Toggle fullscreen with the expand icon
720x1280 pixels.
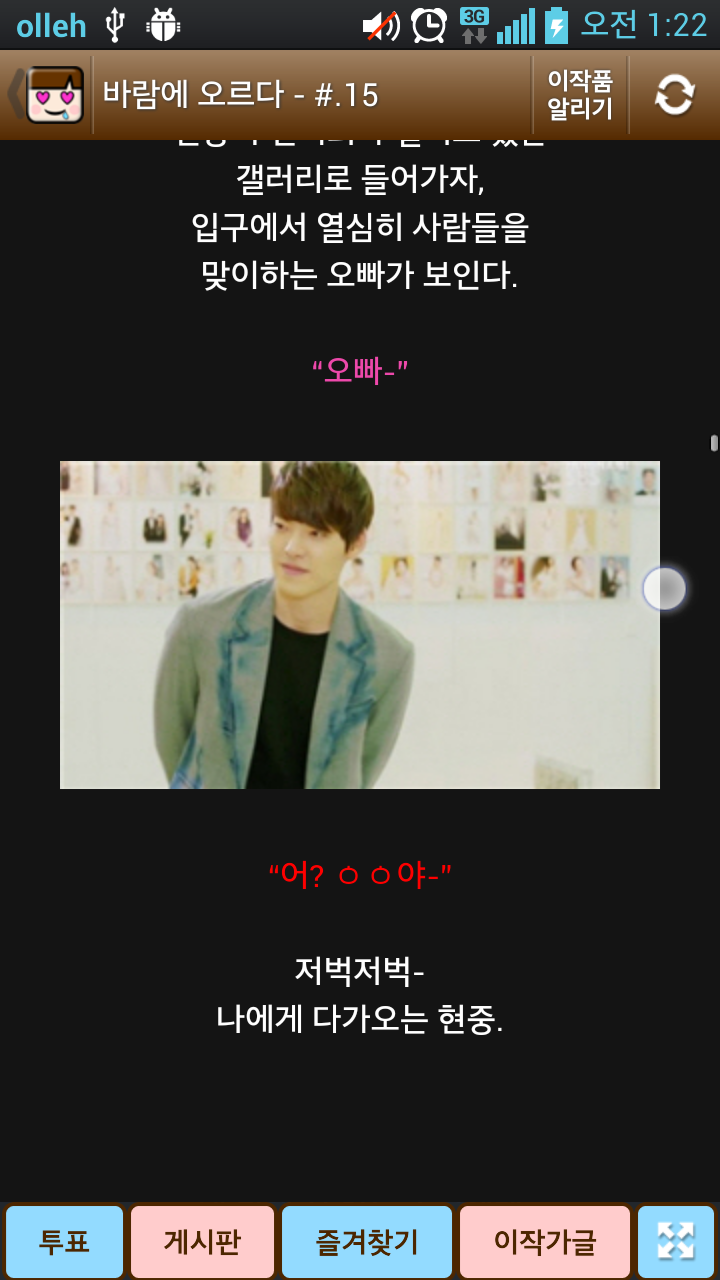[676, 1242]
